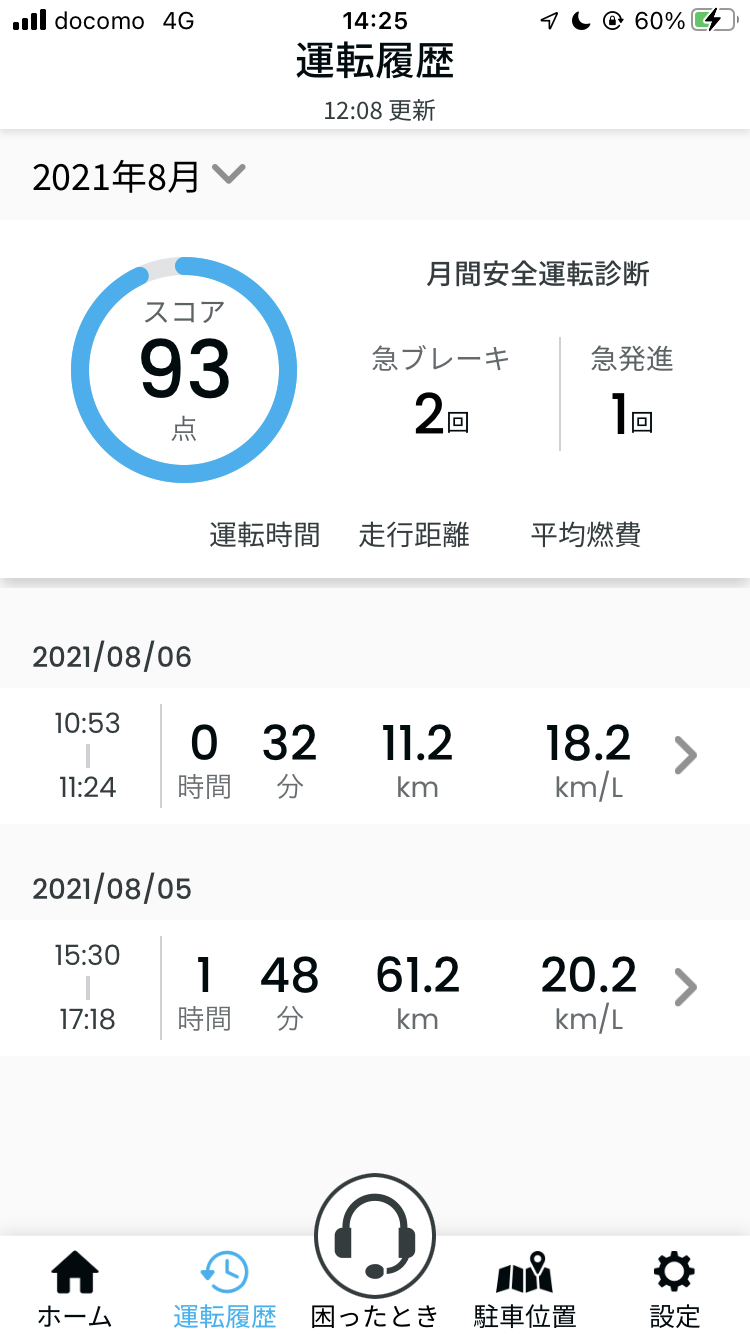Tap the 困ったとき headset support button
The height and width of the screenshot is (1334, 750).
(375, 1252)
